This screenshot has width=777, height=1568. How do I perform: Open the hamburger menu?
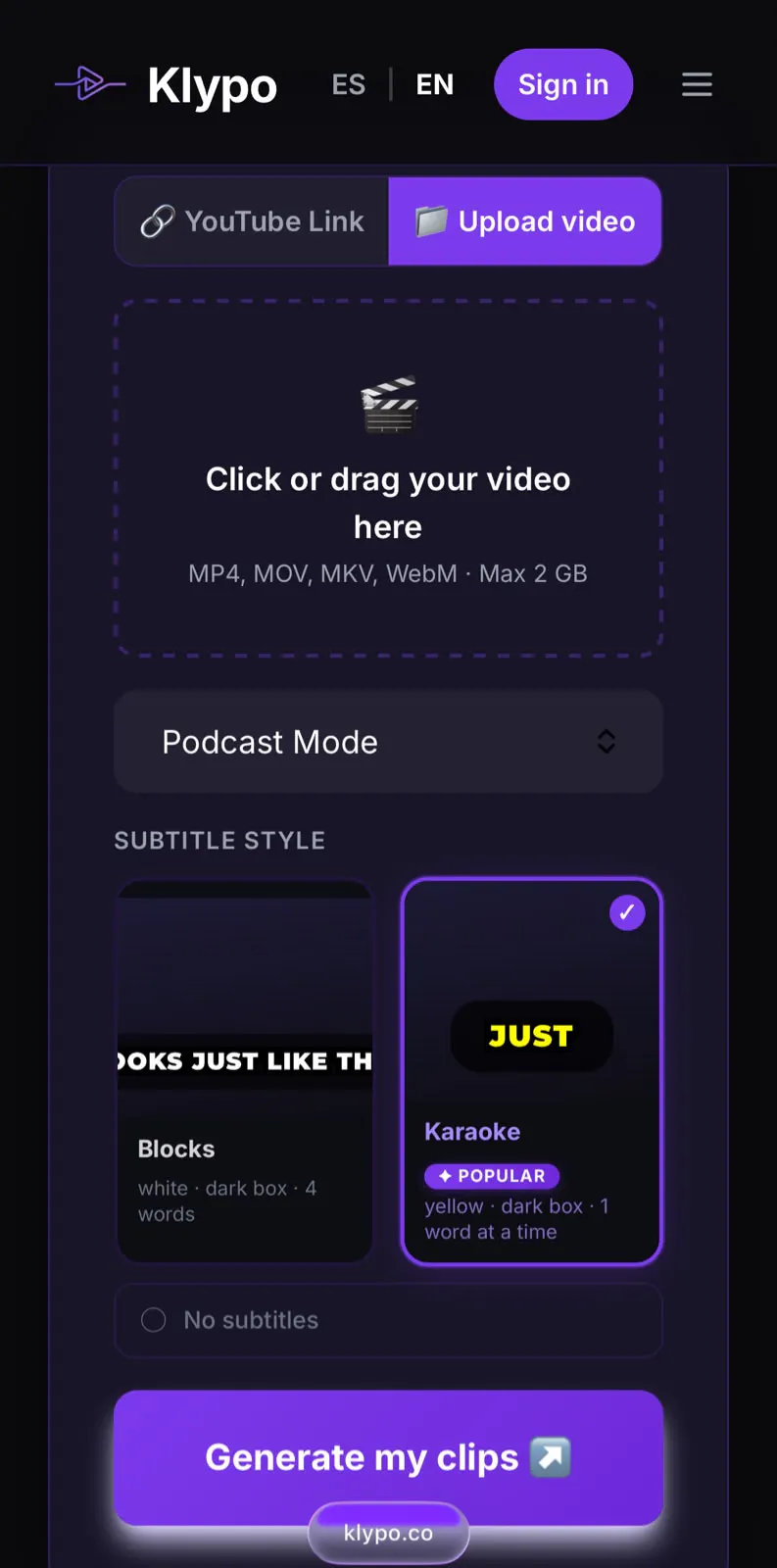tap(697, 84)
